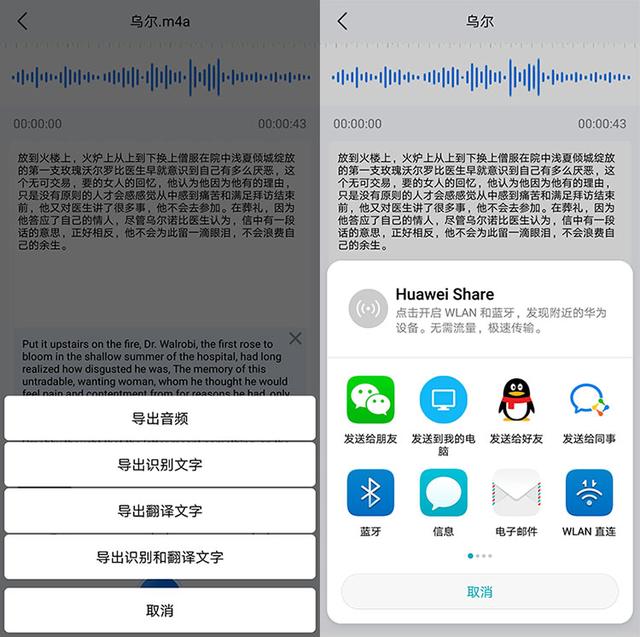
Task: Share through 信息 messages
Action: pyautogui.click(x=443, y=503)
